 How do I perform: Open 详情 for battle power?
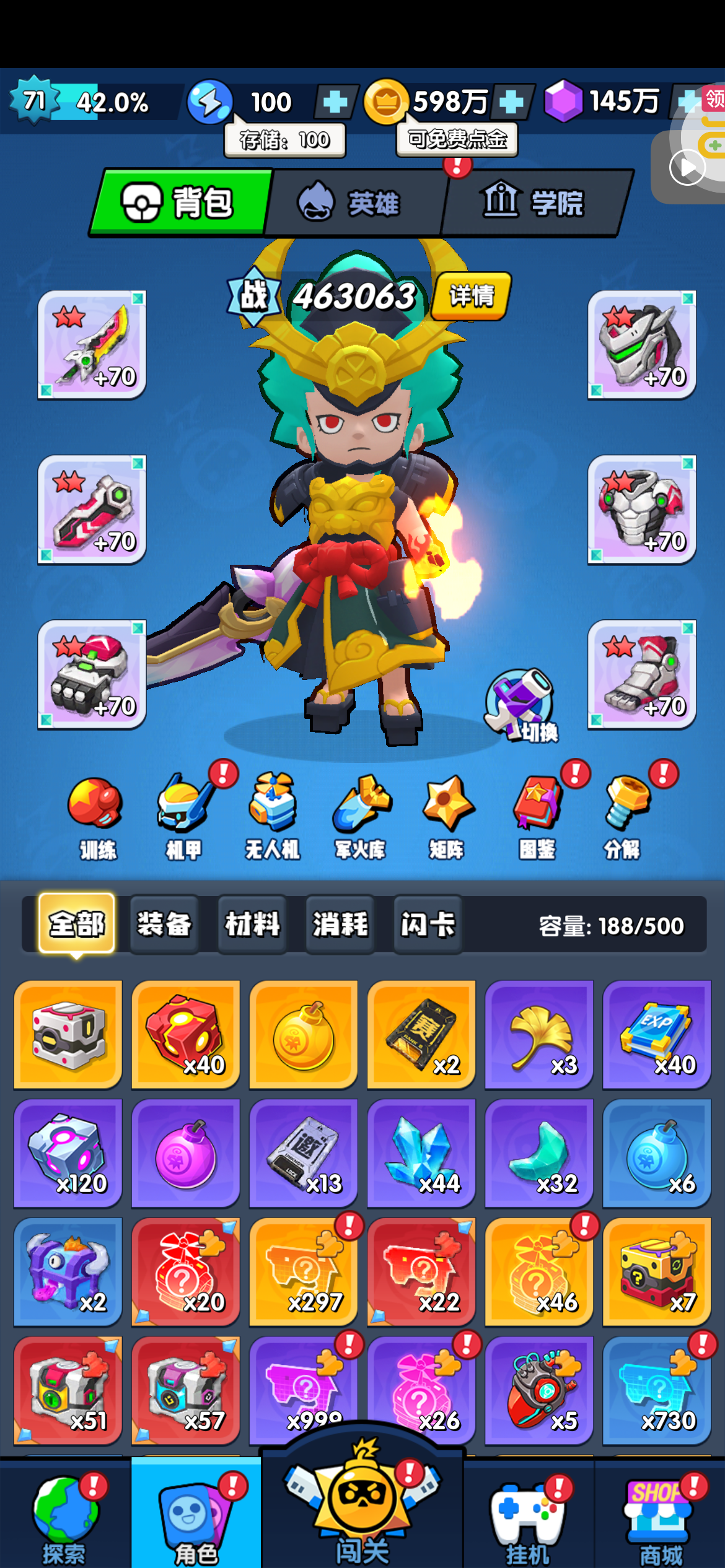[x=472, y=296]
